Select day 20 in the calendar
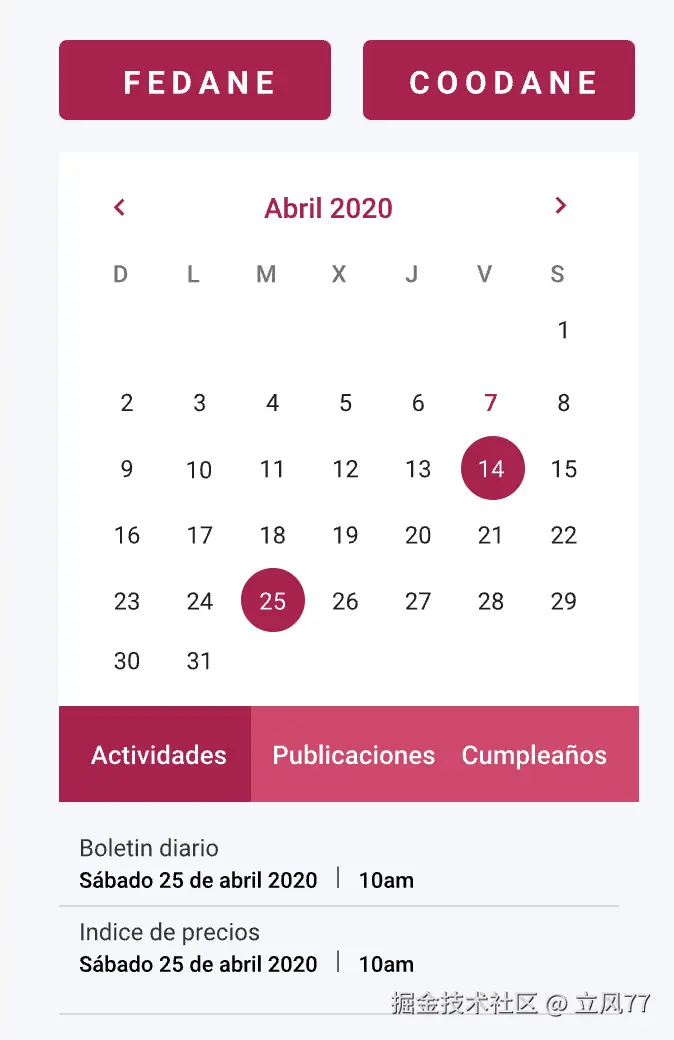Screen dimensions: 674x1040 pyautogui.click(x=418, y=535)
